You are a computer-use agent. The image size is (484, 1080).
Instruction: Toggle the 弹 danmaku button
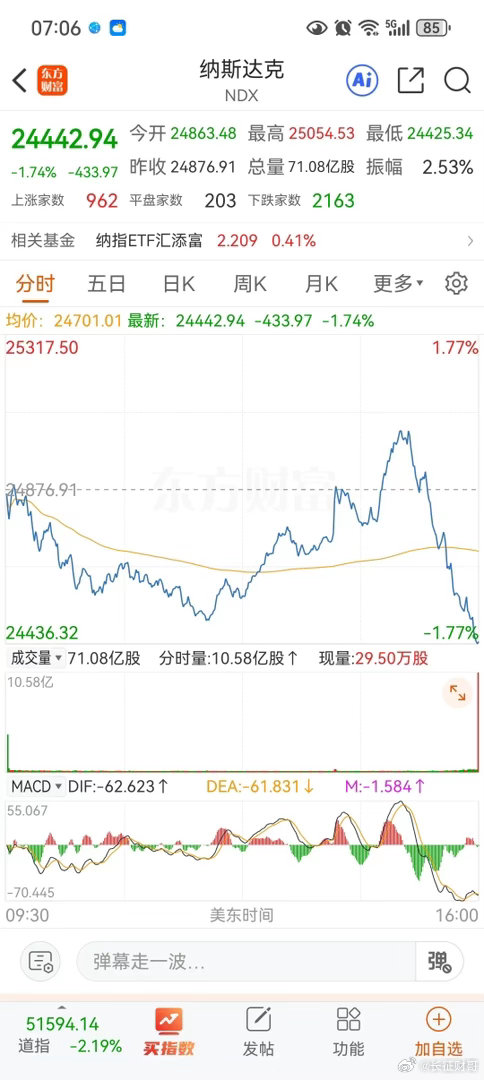click(439, 961)
